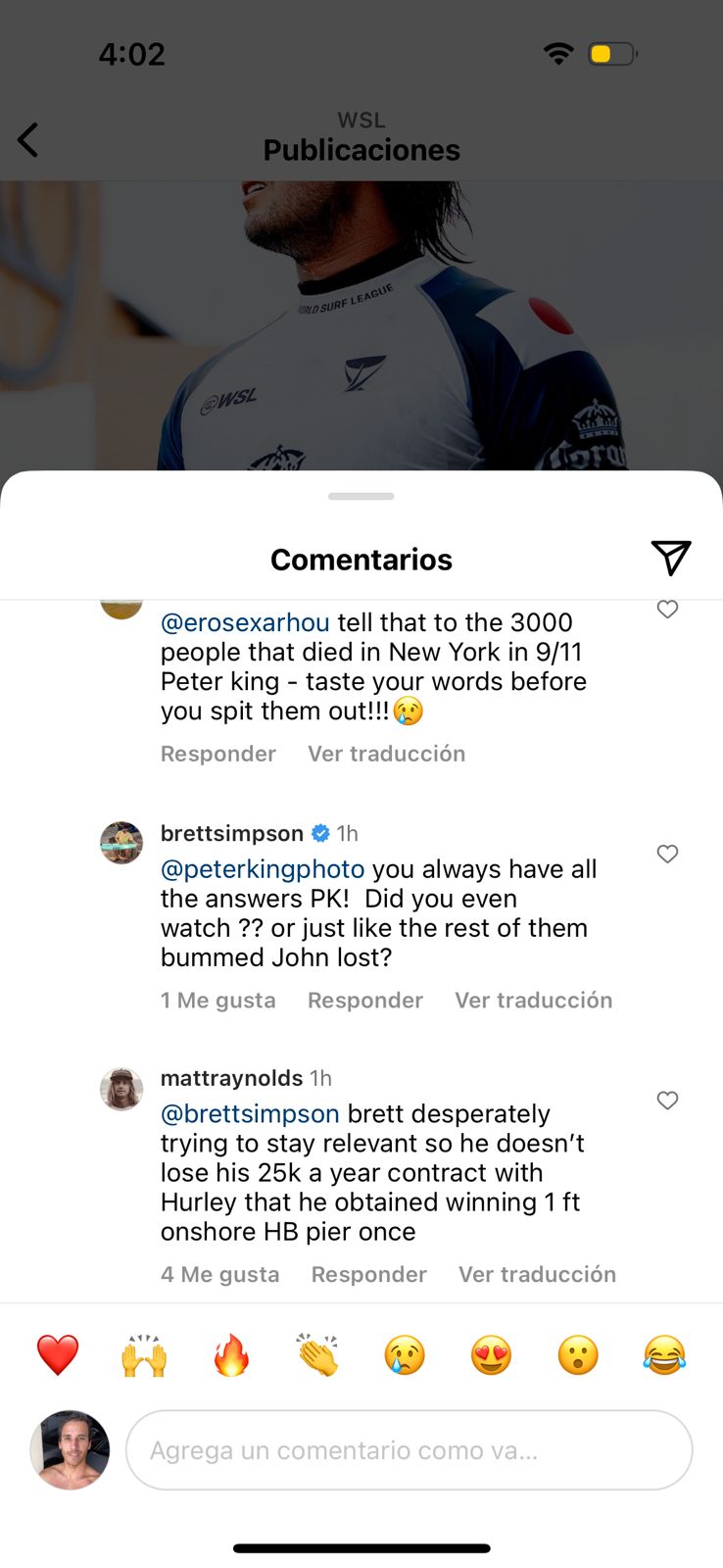Screen dimensions: 723x1568
Task: Like brettsimpson's comment
Action: (667, 854)
